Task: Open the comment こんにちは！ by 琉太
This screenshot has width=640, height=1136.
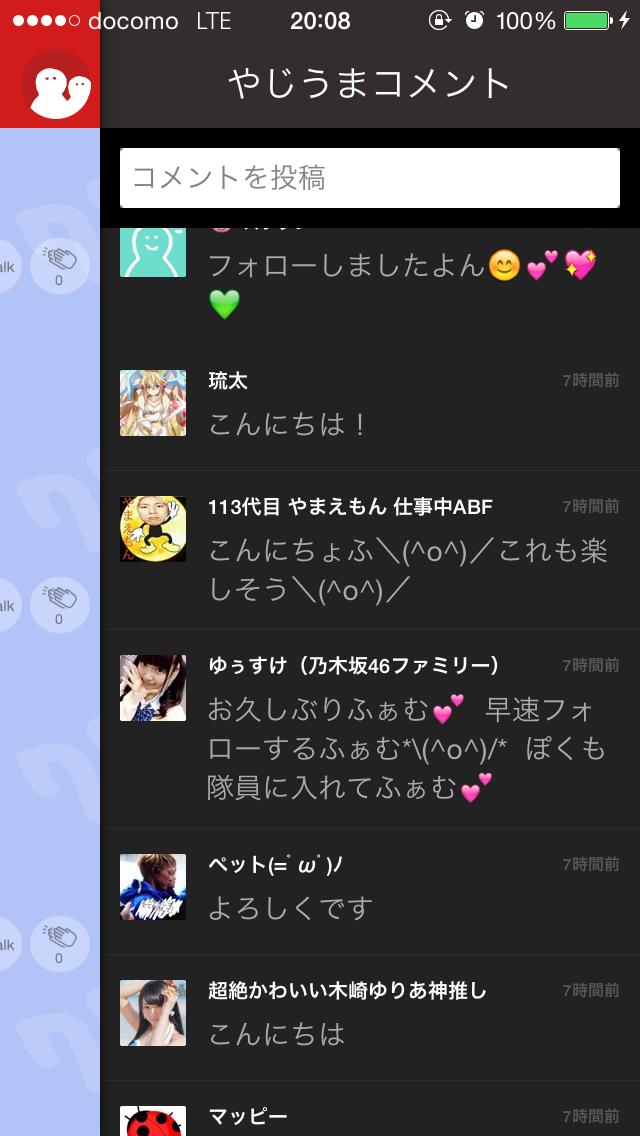Action: point(289,424)
